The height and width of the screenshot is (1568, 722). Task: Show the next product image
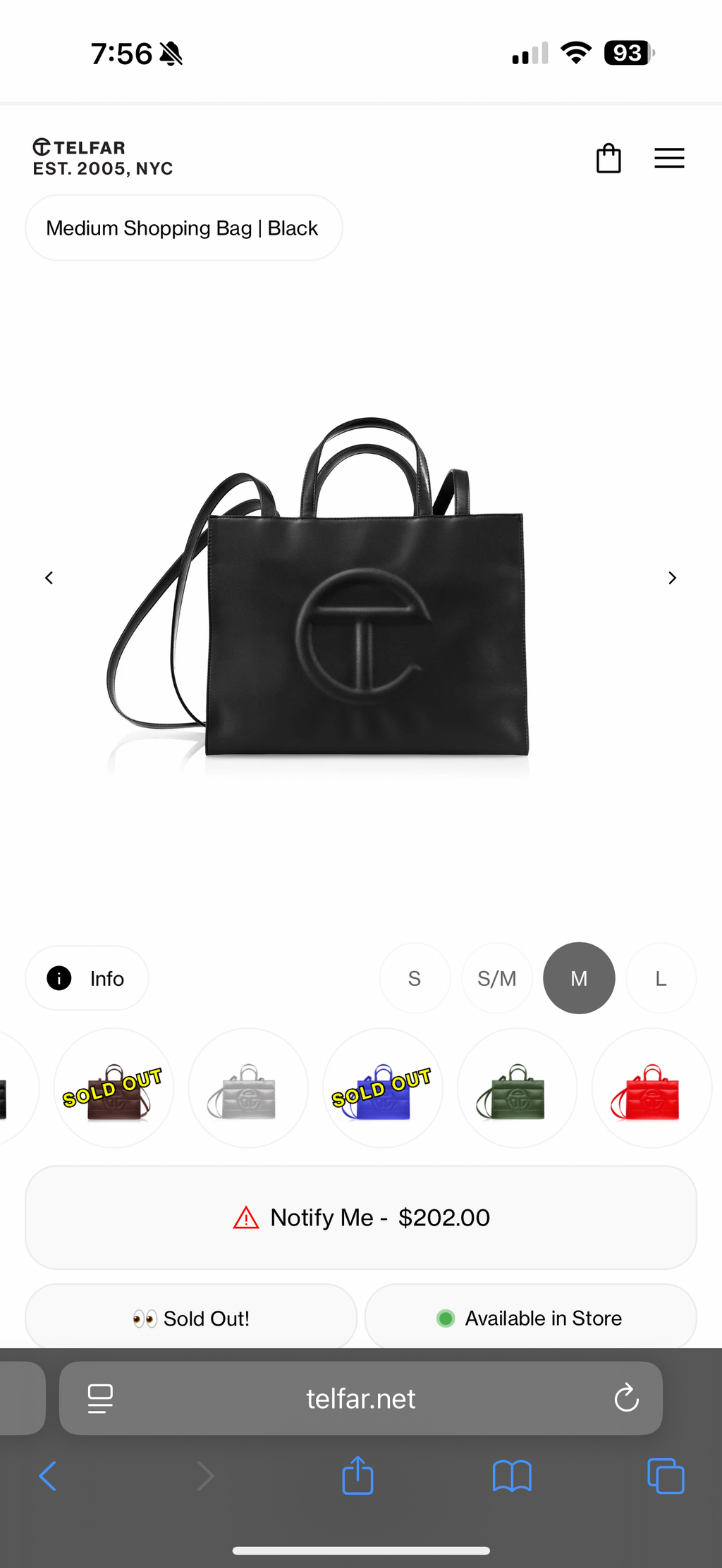point(672,578)
